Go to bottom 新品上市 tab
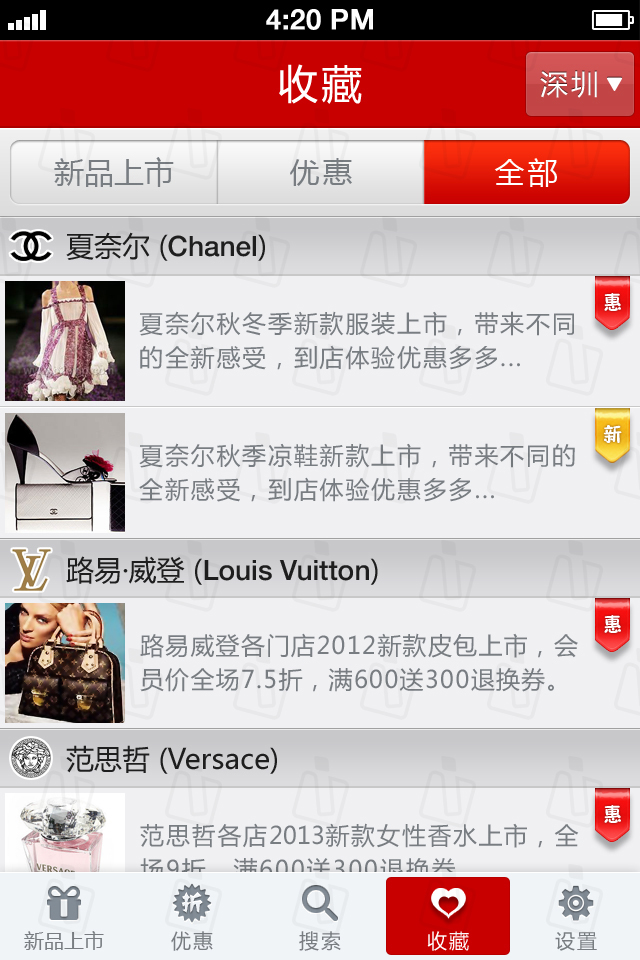This screenshot has height=960, width=640. coord(64,917)
